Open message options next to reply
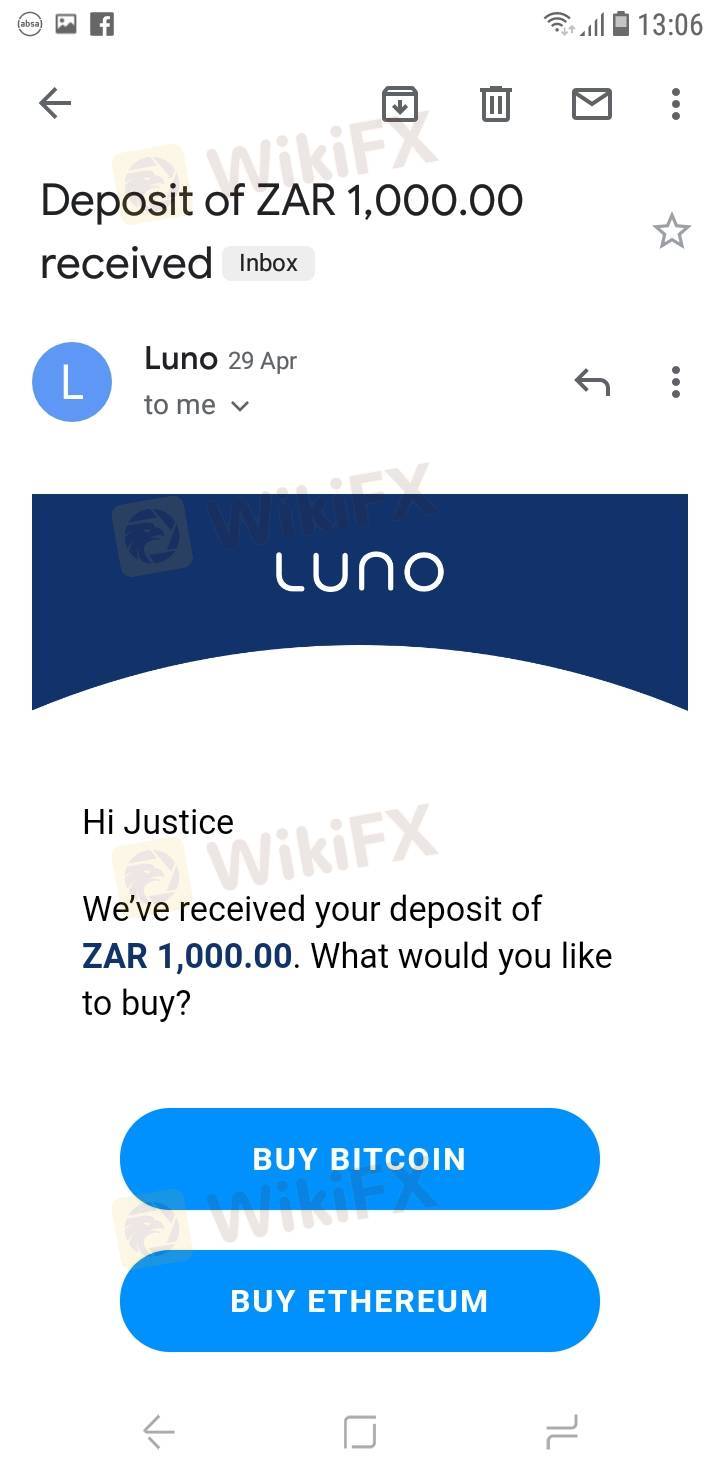The height and width of the screenshot is (1480, 720). click(x=676, y=381)
